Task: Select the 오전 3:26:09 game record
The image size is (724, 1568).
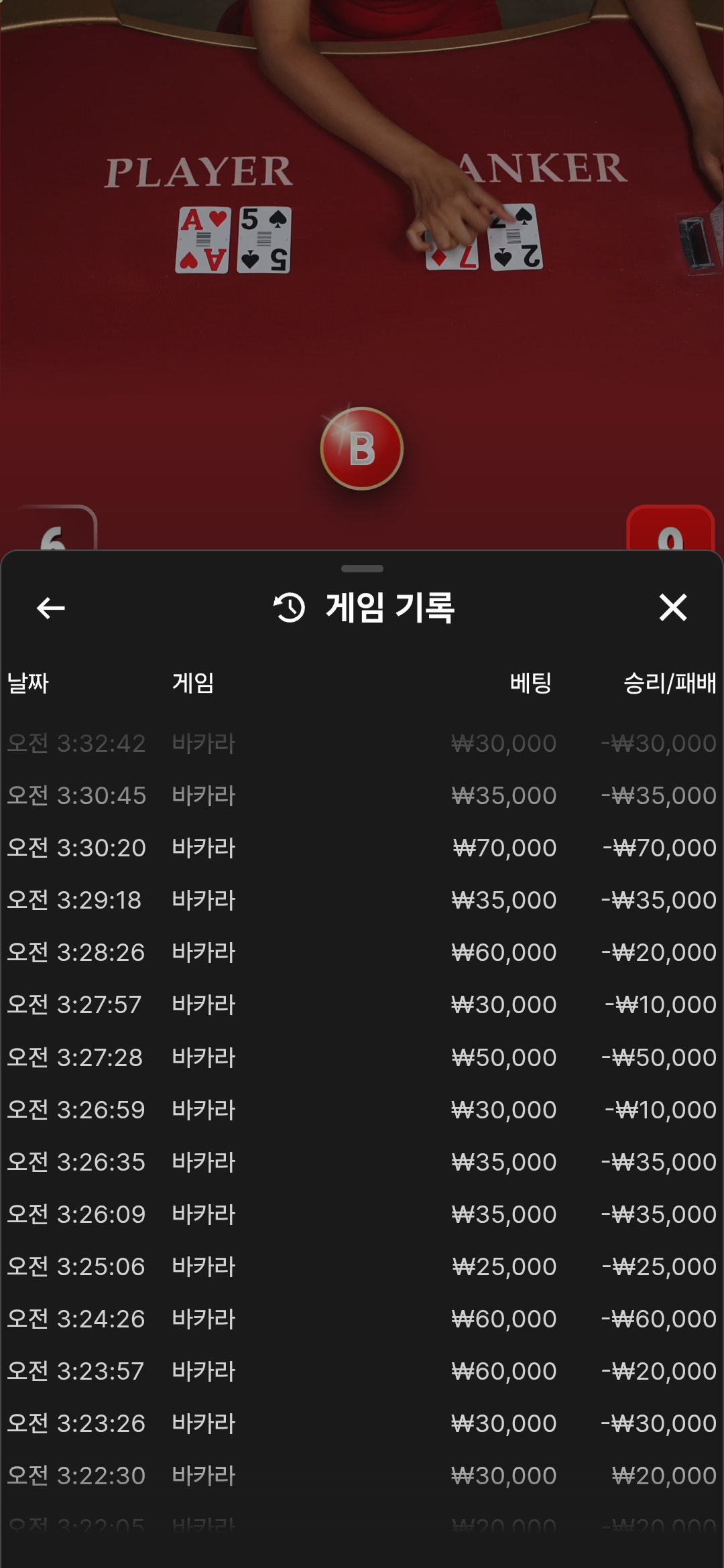Action: pyautogui.click(x=362, y=1214)
